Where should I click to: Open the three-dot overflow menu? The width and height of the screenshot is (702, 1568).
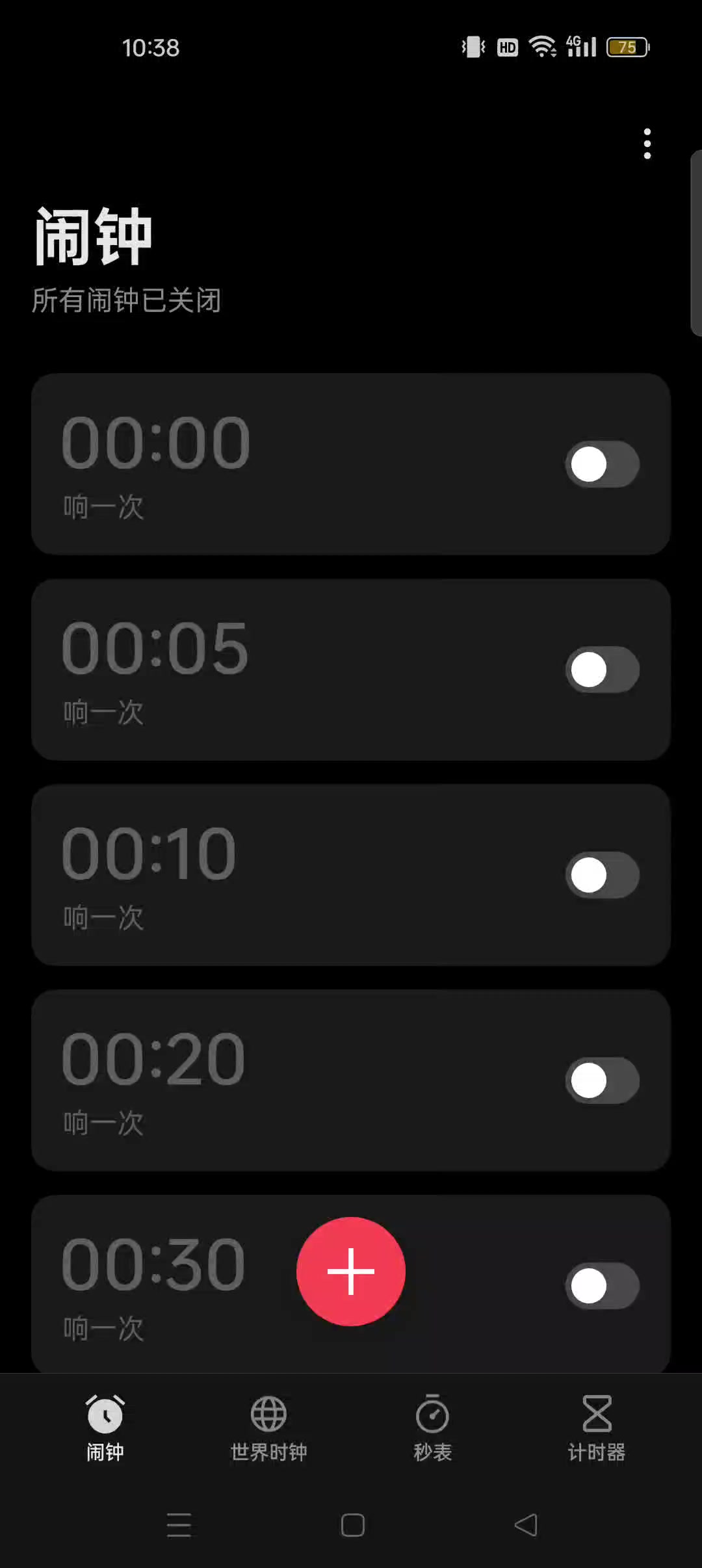coord(647,144)
